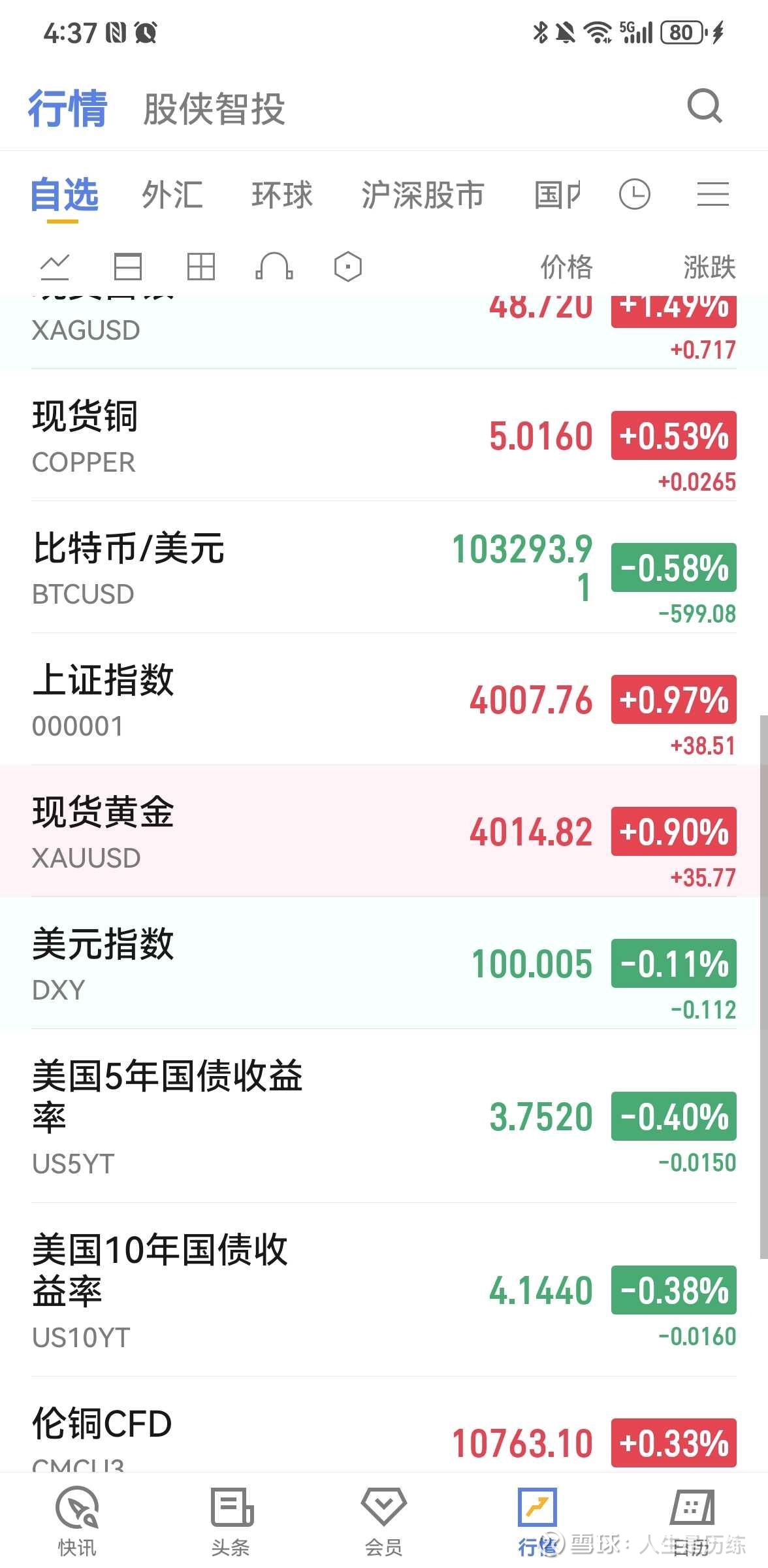Viewport: 768px width, 1568px height.
Task: Open the 现货铜 COPPER quote
Action: click(x=384, y=436)
